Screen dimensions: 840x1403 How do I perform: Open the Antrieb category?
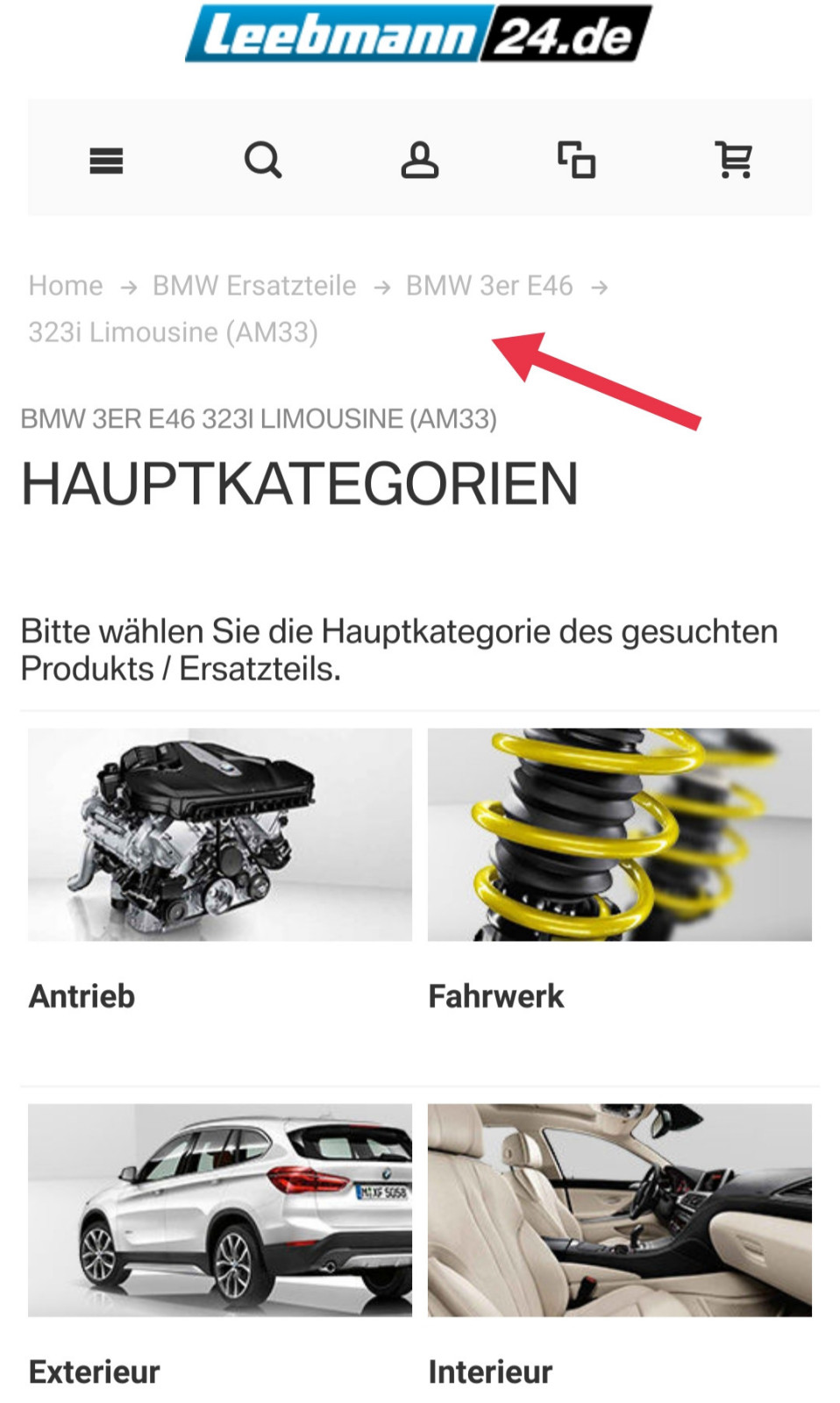tap(82, 996)
